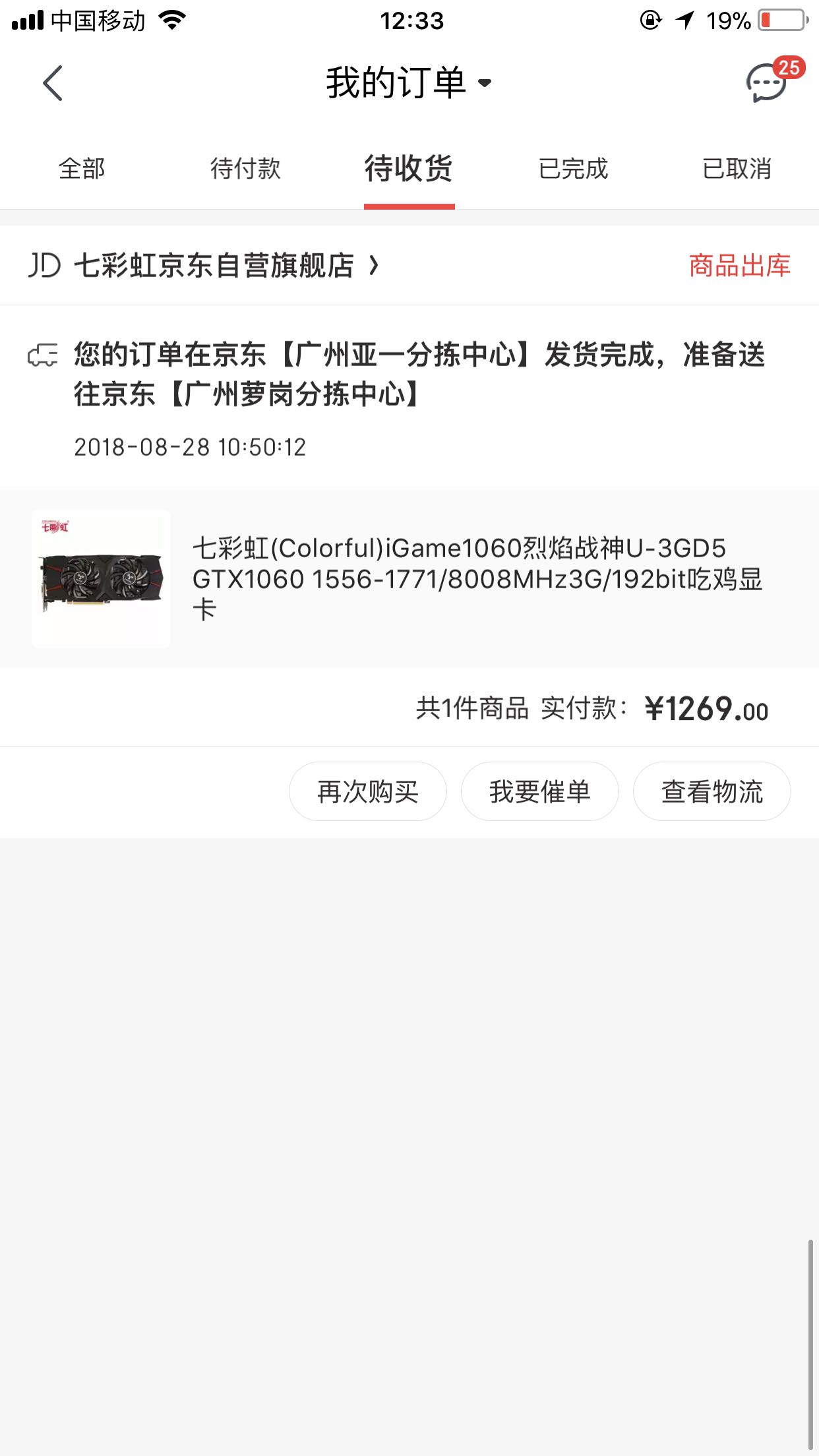Switch to the 已完成 tab
The image size is (819, 1456).
(x=573, y=169)
